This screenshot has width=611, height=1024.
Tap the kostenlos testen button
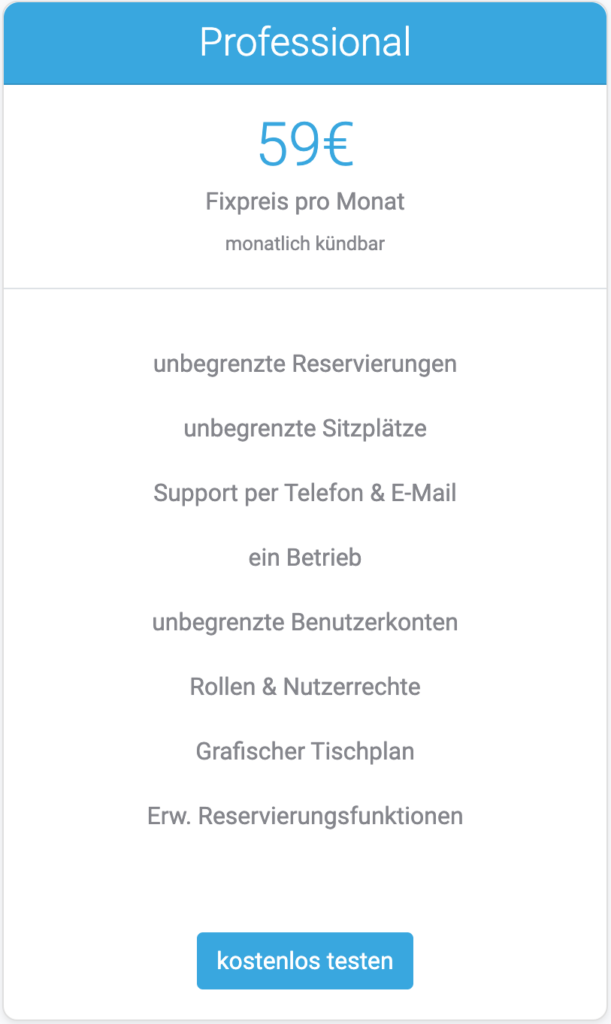(x=305, y=961)
